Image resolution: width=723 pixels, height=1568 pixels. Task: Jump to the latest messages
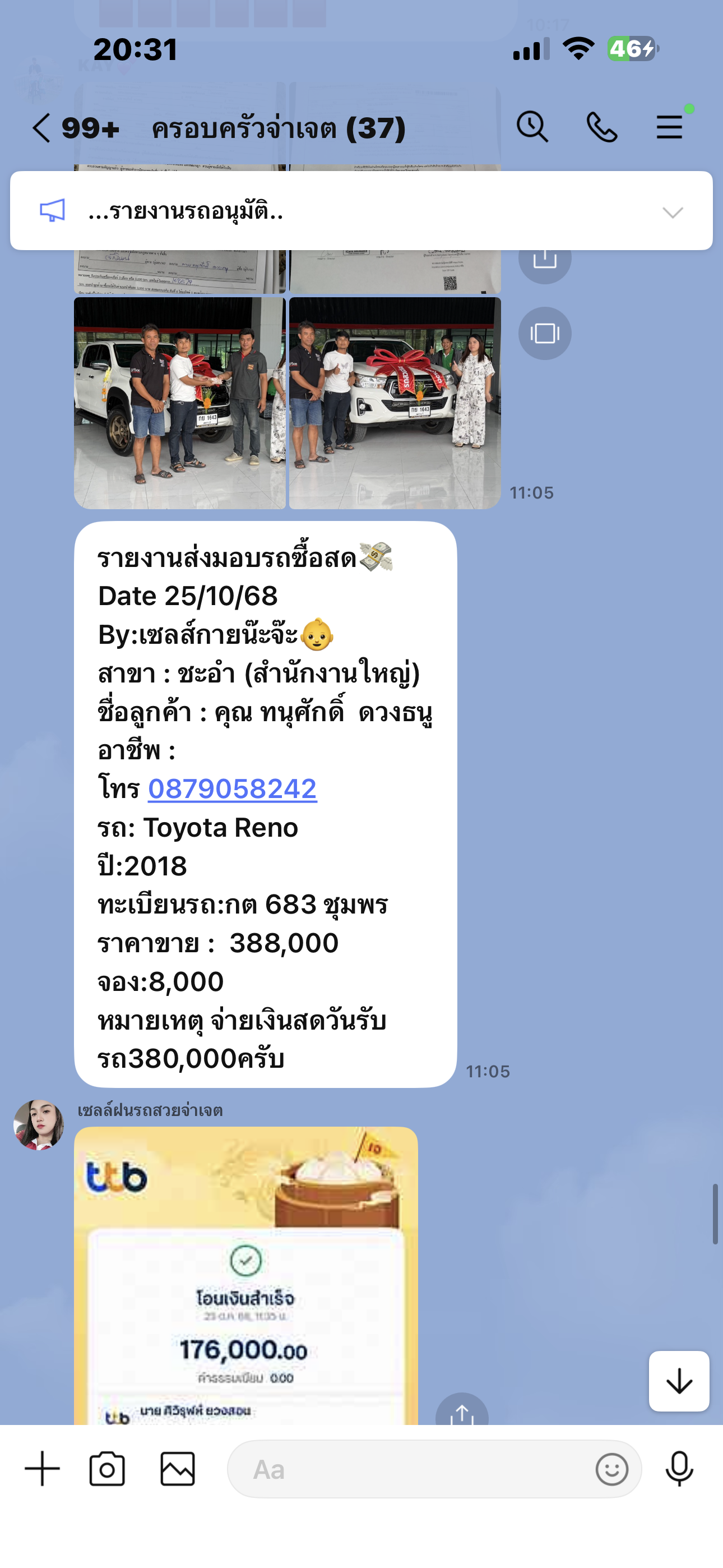(679, 1381)
